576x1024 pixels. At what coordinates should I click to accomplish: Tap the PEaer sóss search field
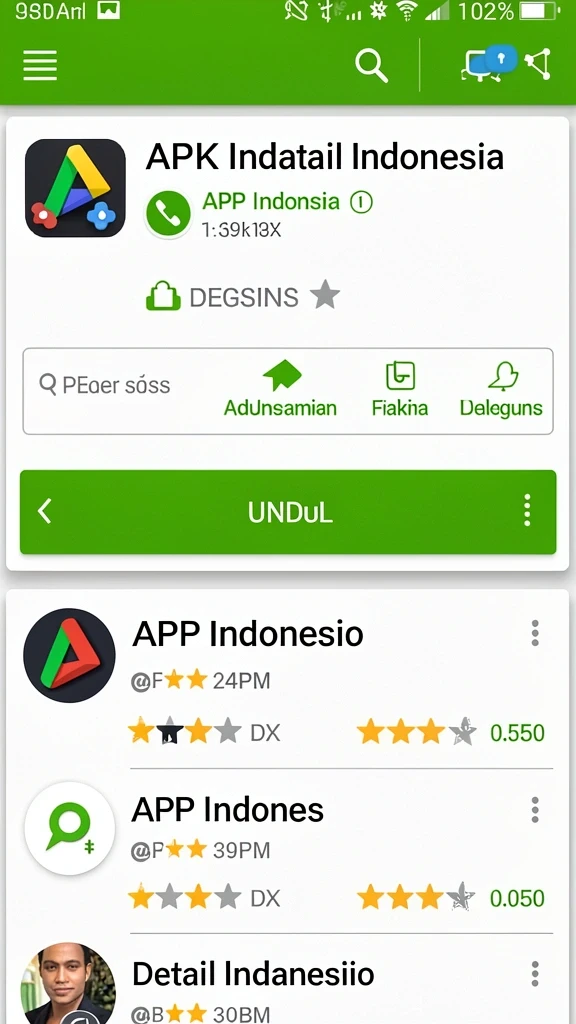pyautogui.click(x=106, y=385)
